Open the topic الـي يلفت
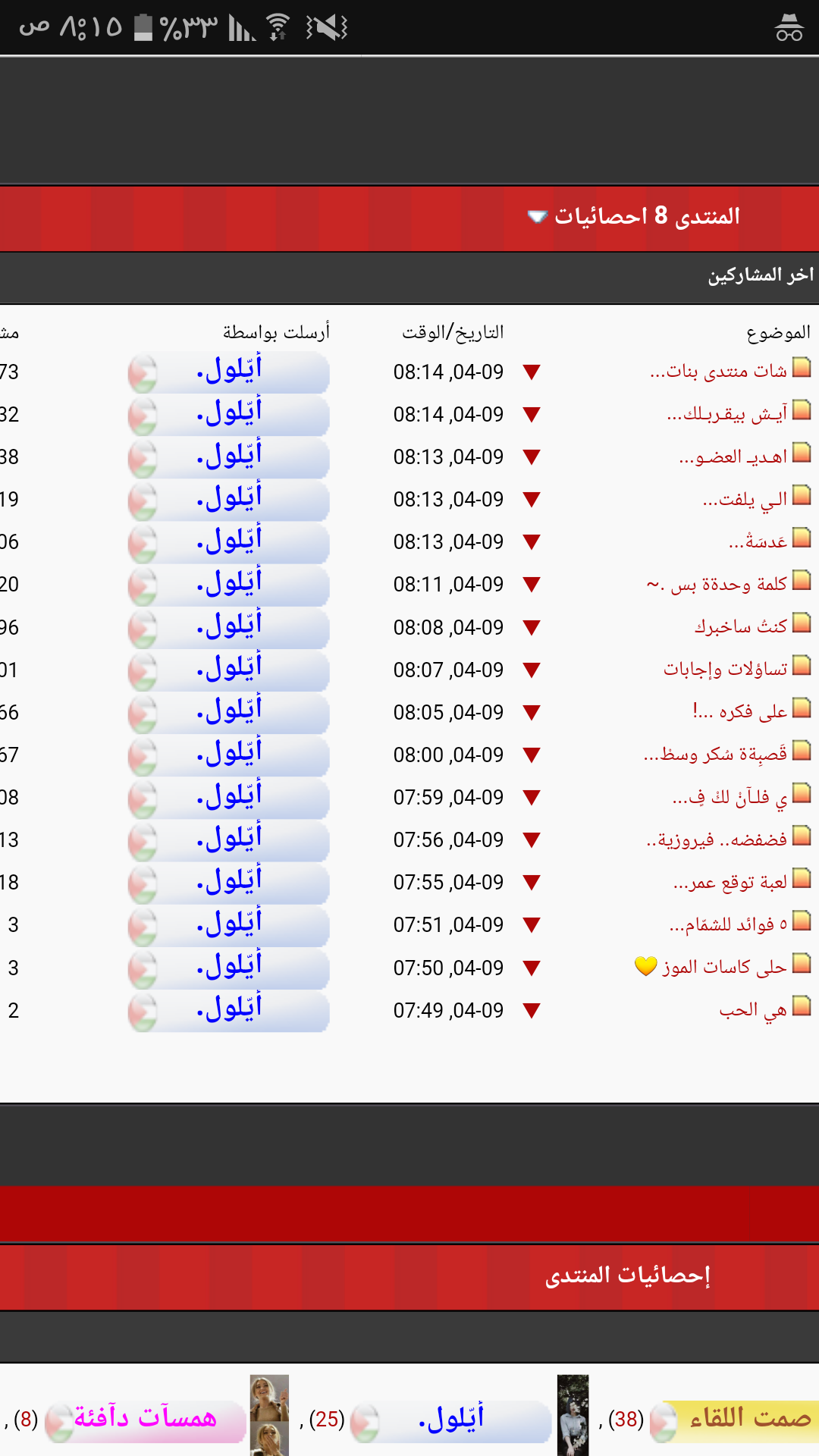The height and width of the screenshot is (1456, 819). point(745,499)
